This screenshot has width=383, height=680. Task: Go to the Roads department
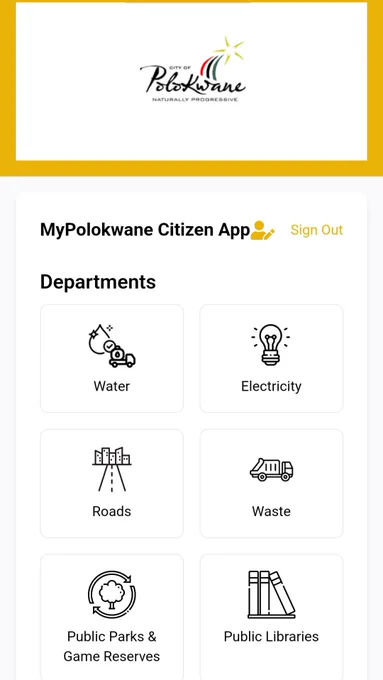[x=112, y=484]
